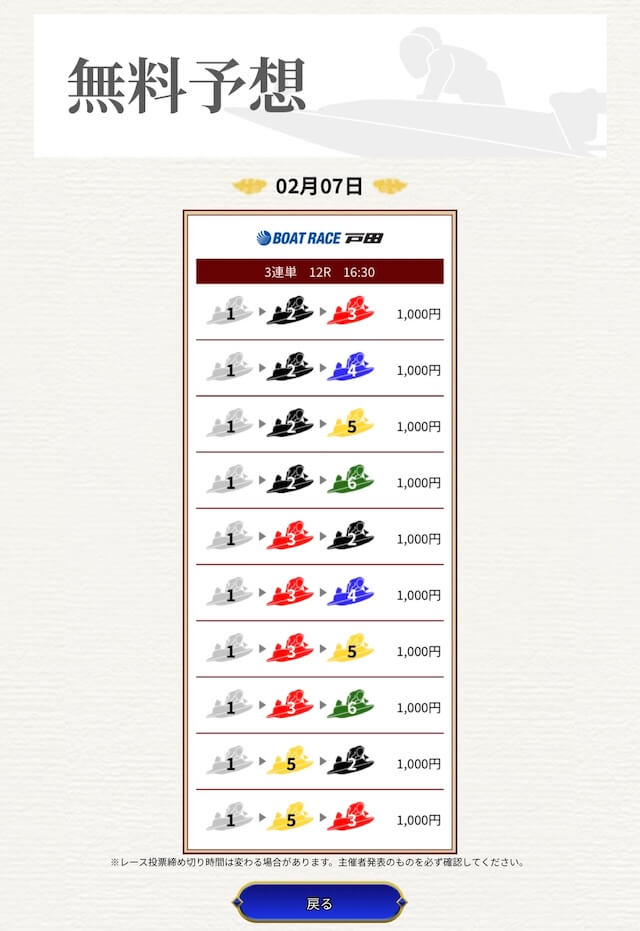The height and width of the screenshot is (931, 640).
Task: Tap the 戻る back button
Action: pos(319,902)
